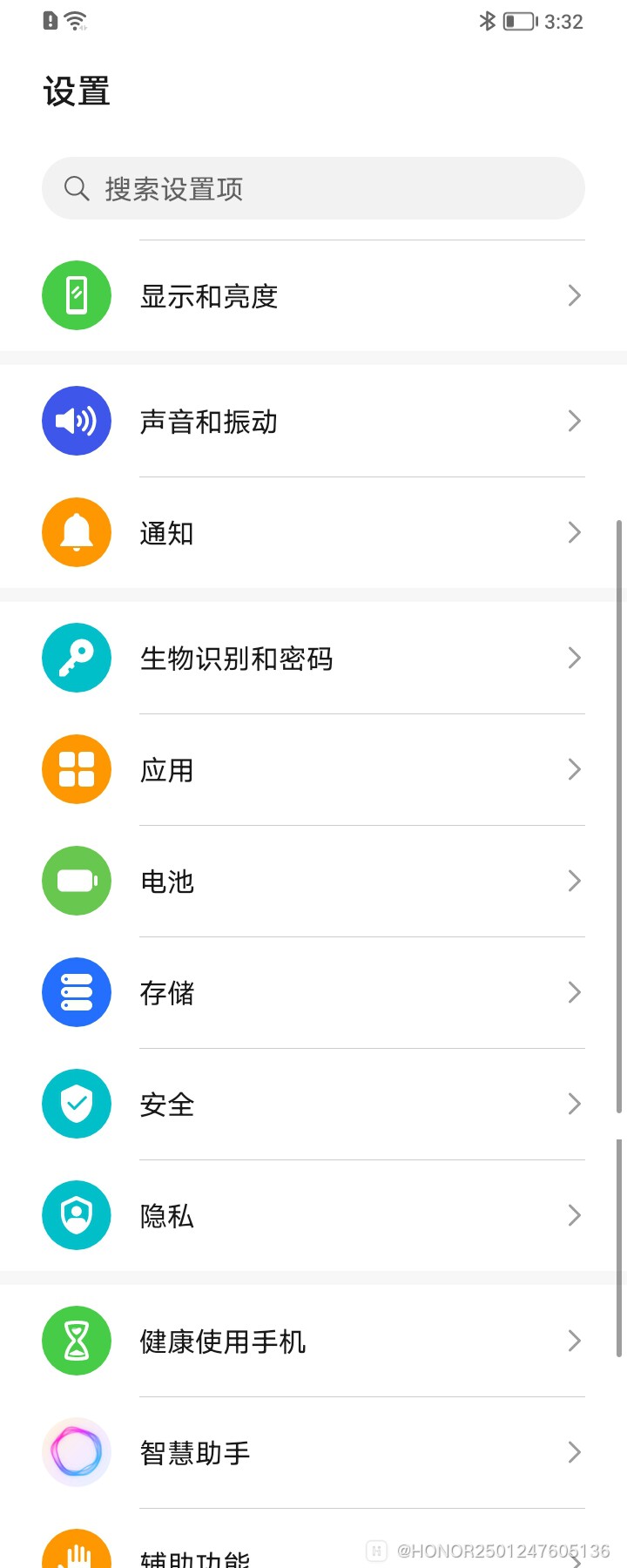The image size is (627, 1568).
Task: Expand the 显示和亮度 settings via its chevron
Action: click(574, 295)
